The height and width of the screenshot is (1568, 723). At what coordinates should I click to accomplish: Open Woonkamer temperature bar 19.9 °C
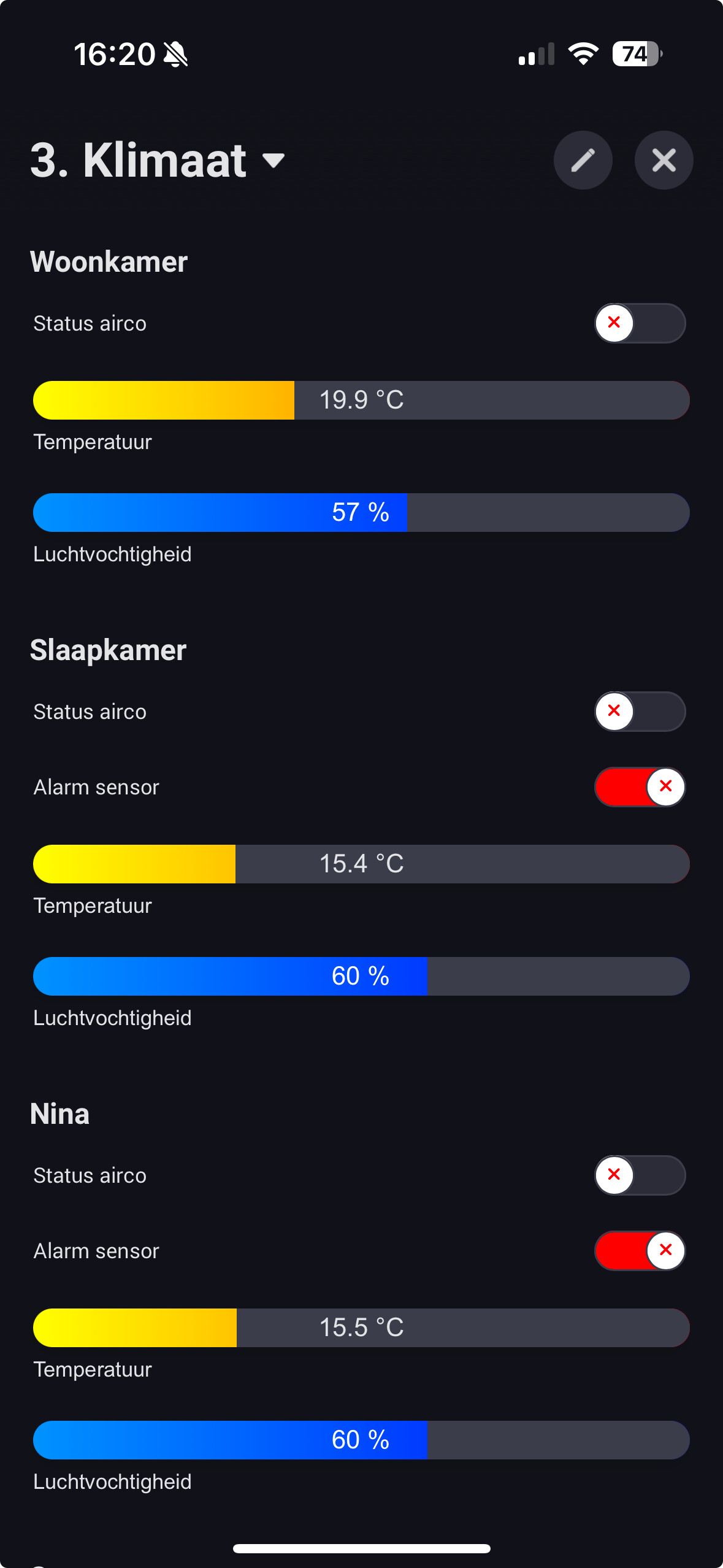pos(361,401)
